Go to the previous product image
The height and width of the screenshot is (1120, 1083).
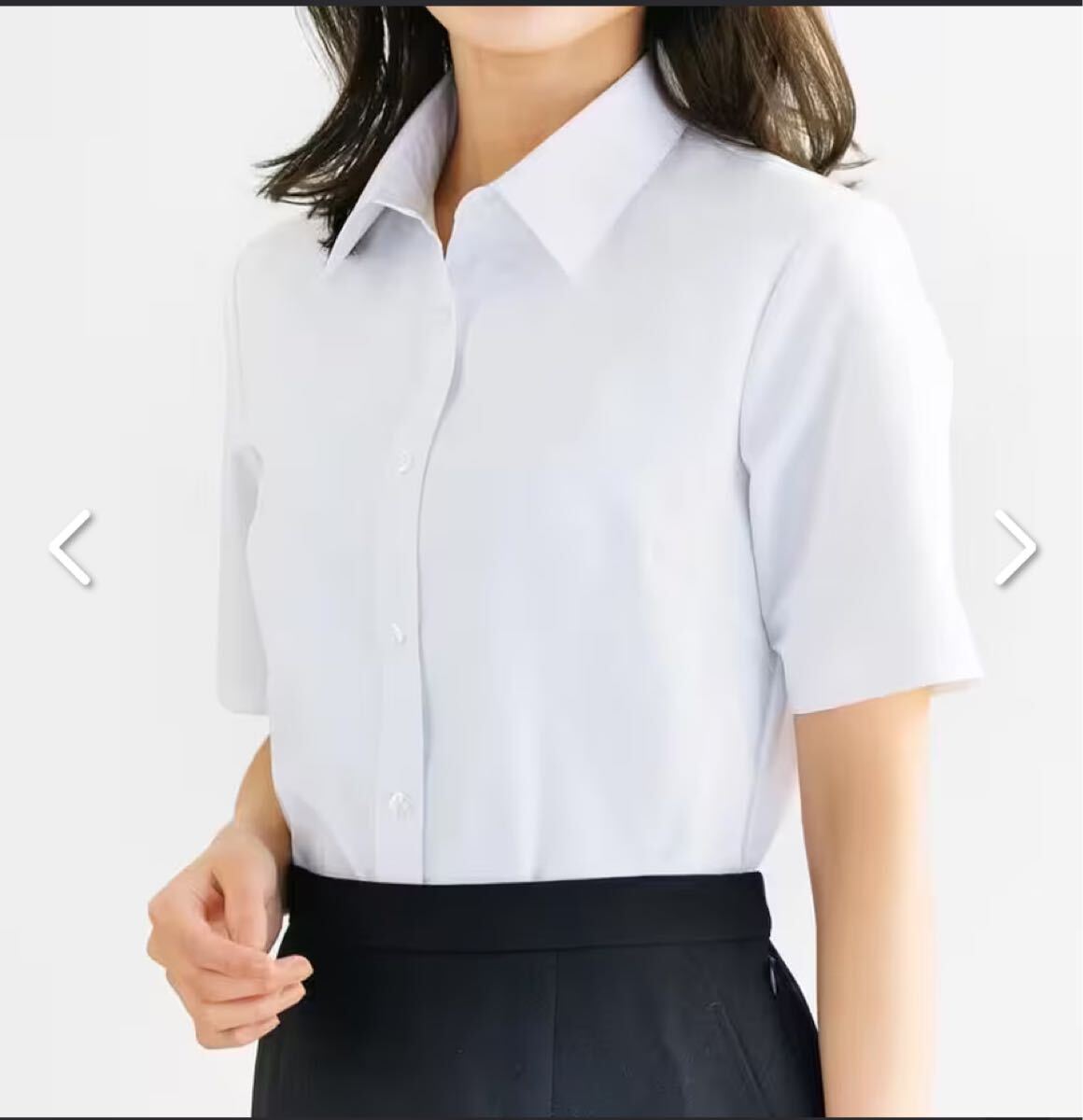pyautogui.click(x=71, y=547)
